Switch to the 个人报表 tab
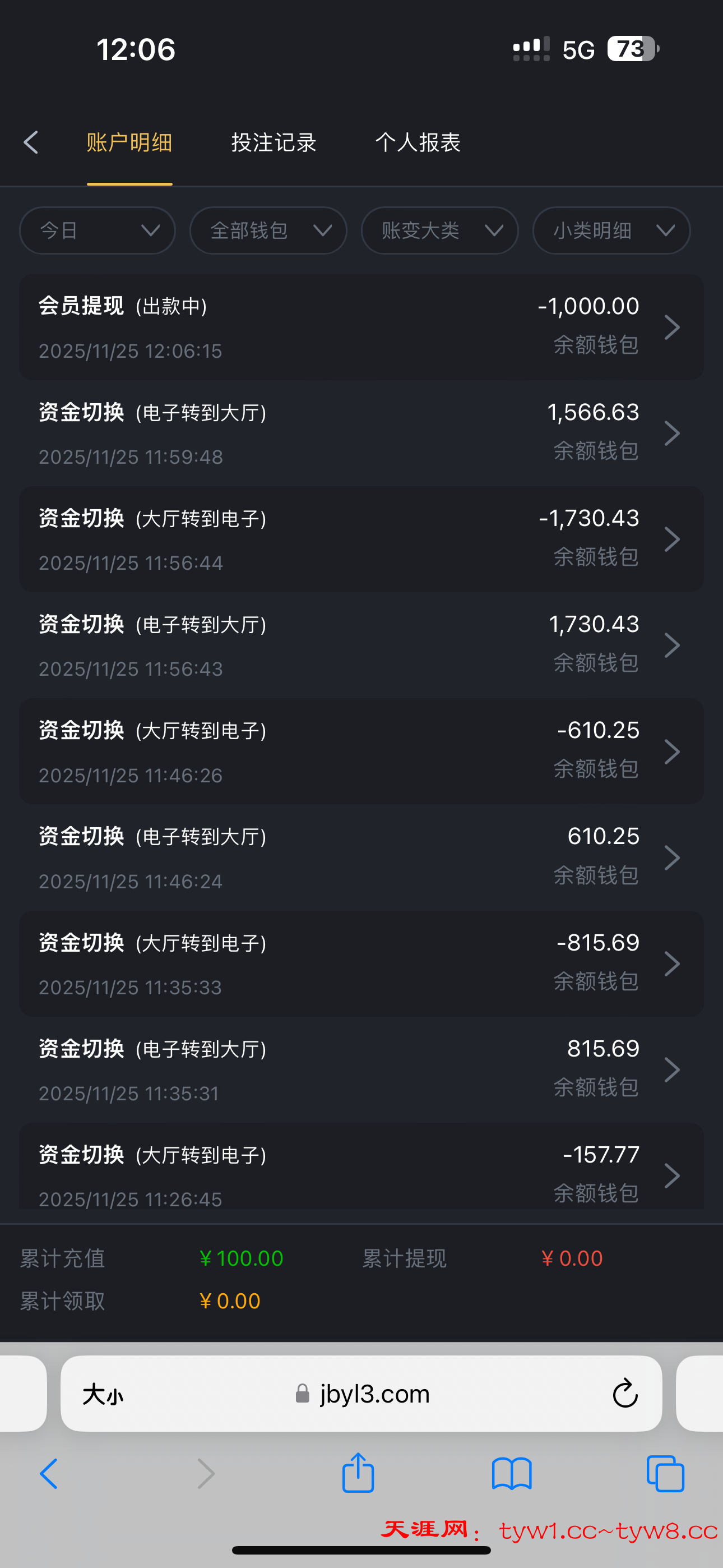This screenshot has height=1568, width=723. click(418, 142)
